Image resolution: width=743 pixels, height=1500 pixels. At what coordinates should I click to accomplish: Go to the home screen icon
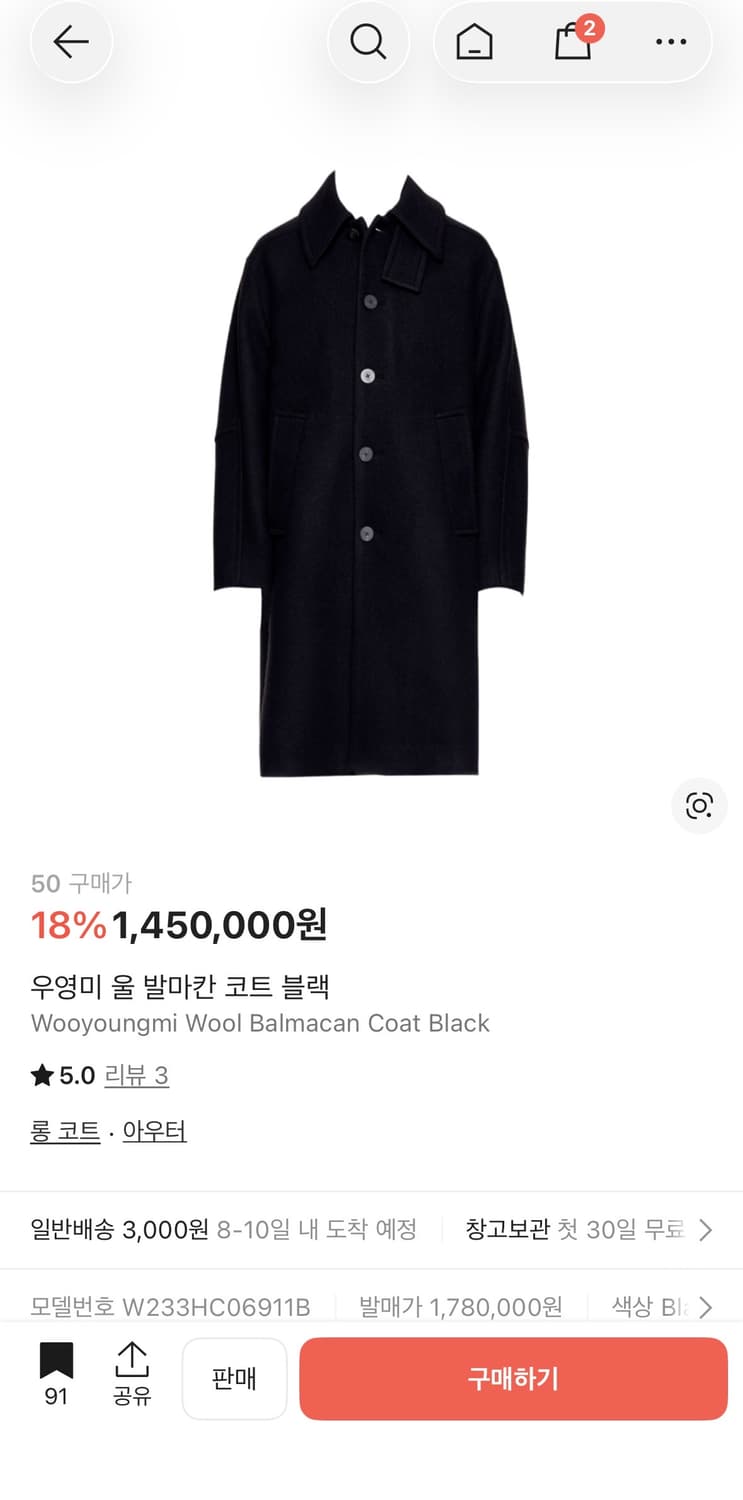tap(474, 42)
